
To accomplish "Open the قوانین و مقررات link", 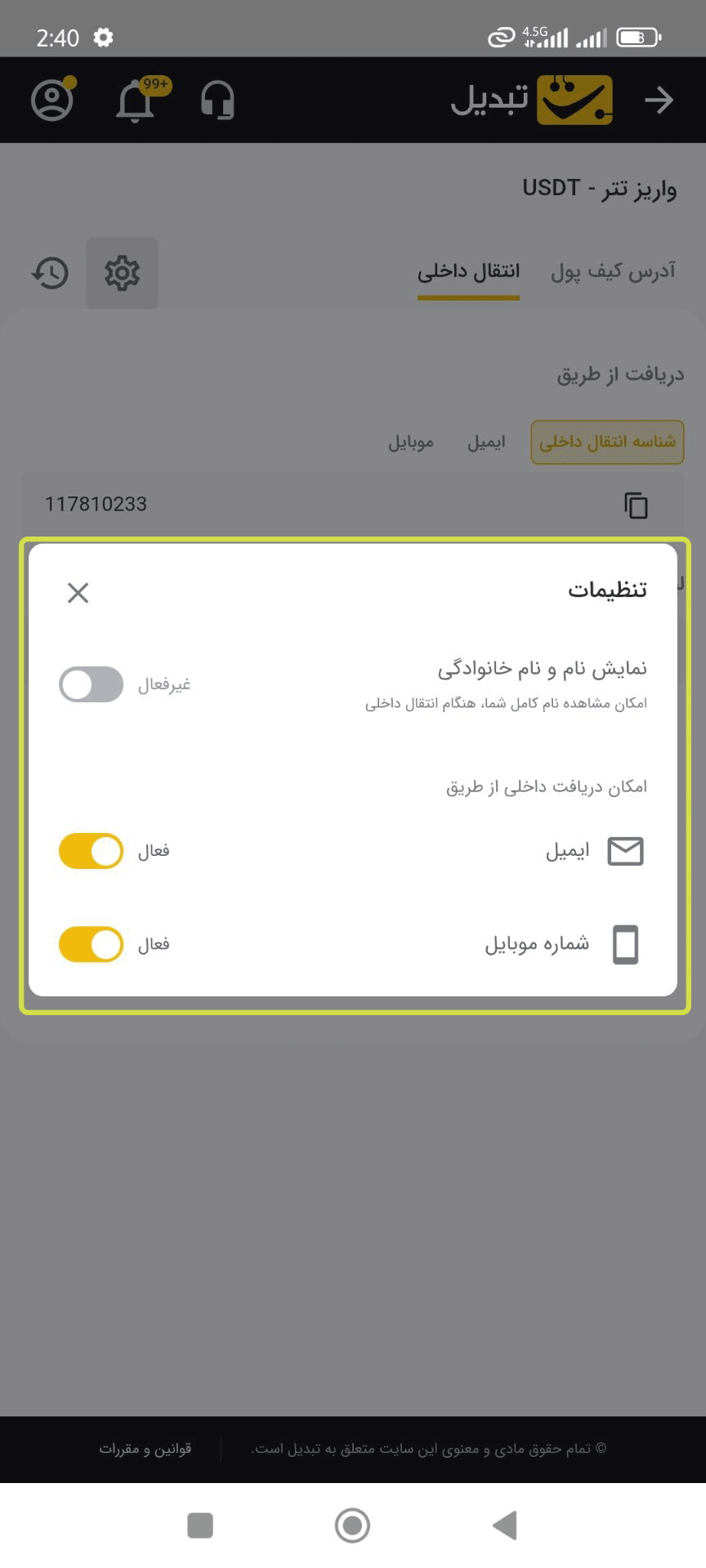I will [145, 1449].
